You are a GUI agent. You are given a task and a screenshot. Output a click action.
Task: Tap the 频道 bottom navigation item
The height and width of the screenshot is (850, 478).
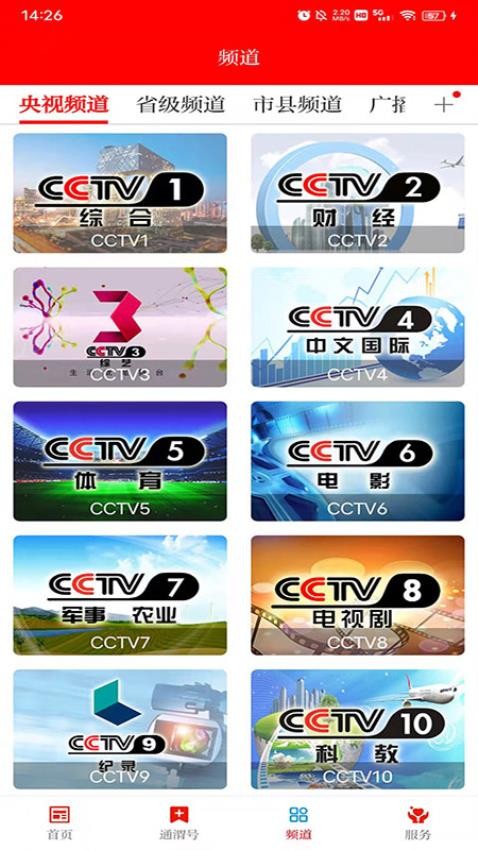tap(299, 822)
